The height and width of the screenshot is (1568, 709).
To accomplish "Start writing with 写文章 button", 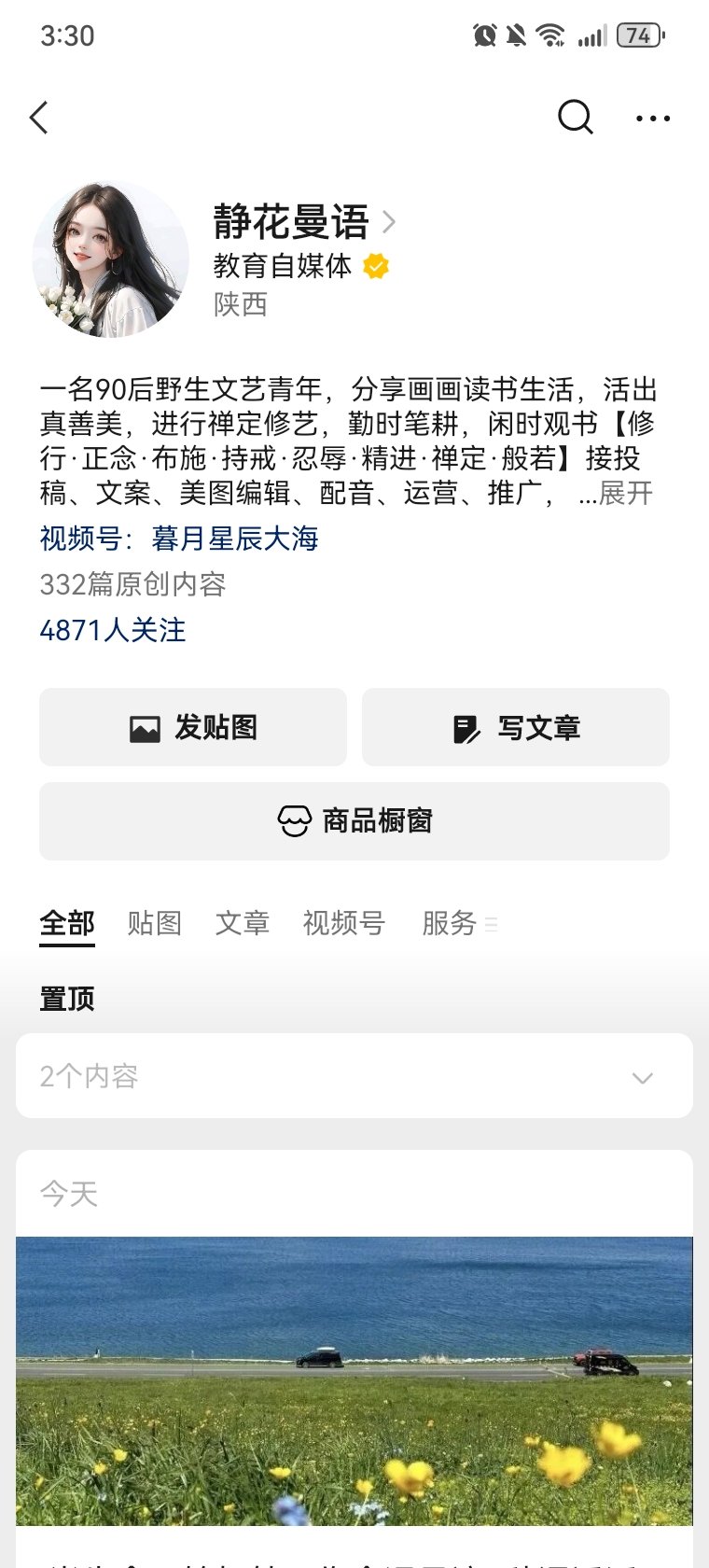I will [515, 727].
